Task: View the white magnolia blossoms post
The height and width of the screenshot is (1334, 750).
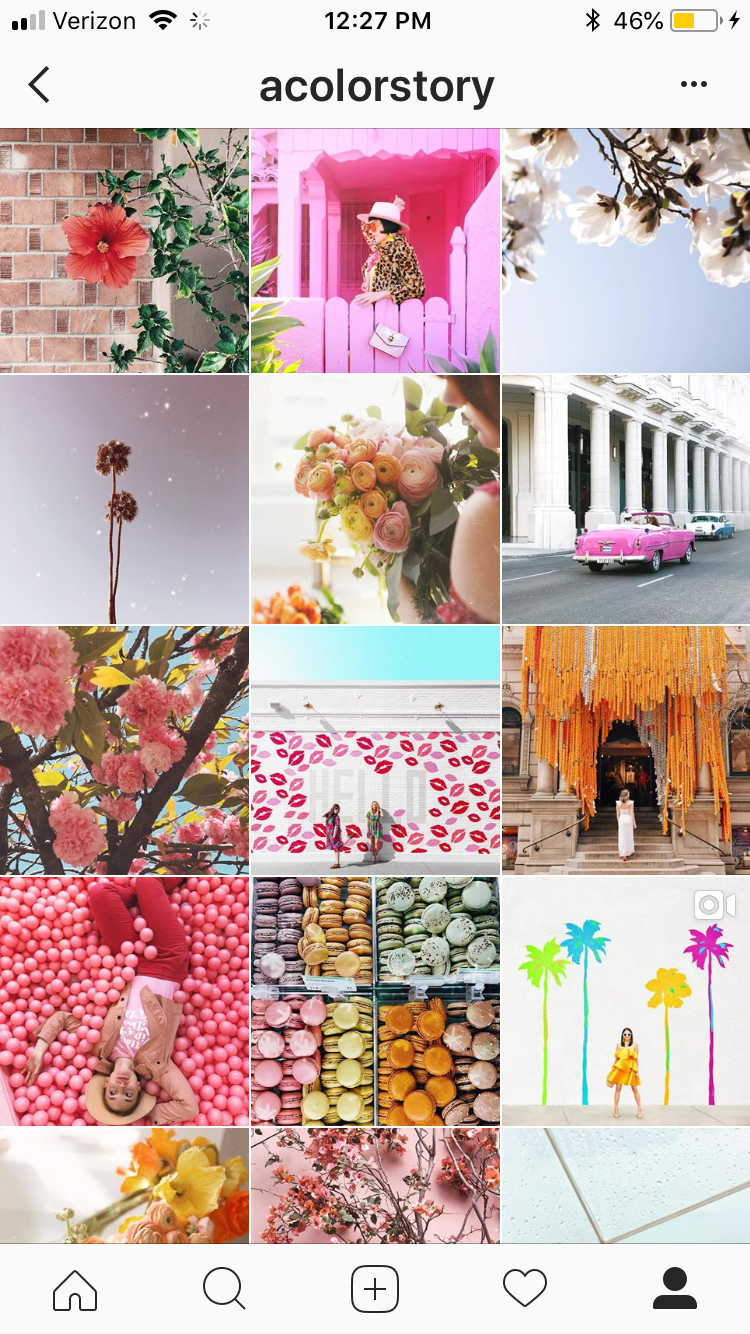Action: (x=626, y=250)
